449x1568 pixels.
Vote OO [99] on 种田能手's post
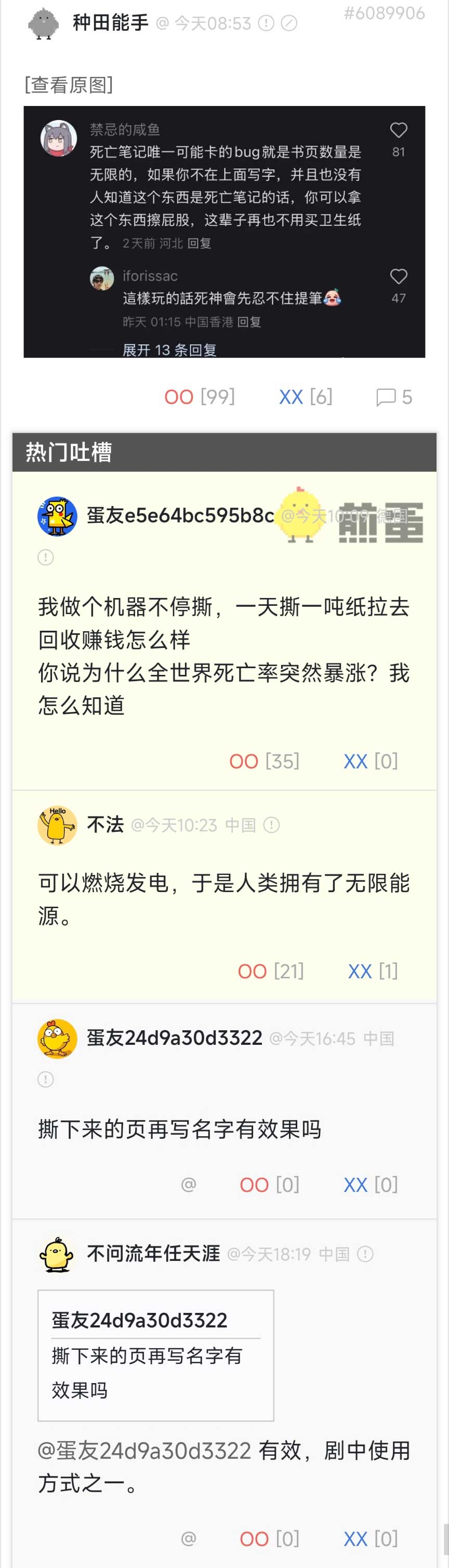199,397
